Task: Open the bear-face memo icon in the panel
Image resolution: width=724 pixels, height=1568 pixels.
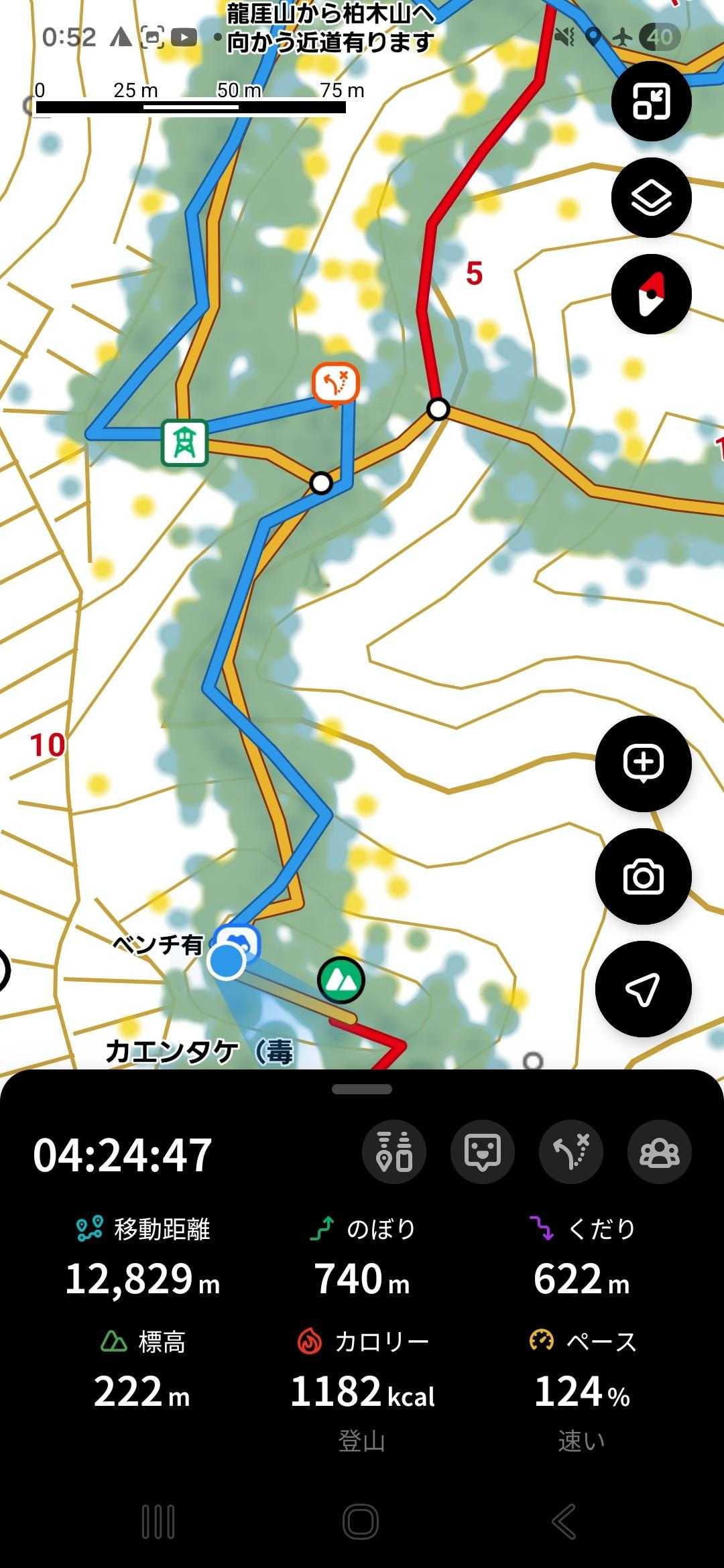Action: coord(483,1151)
